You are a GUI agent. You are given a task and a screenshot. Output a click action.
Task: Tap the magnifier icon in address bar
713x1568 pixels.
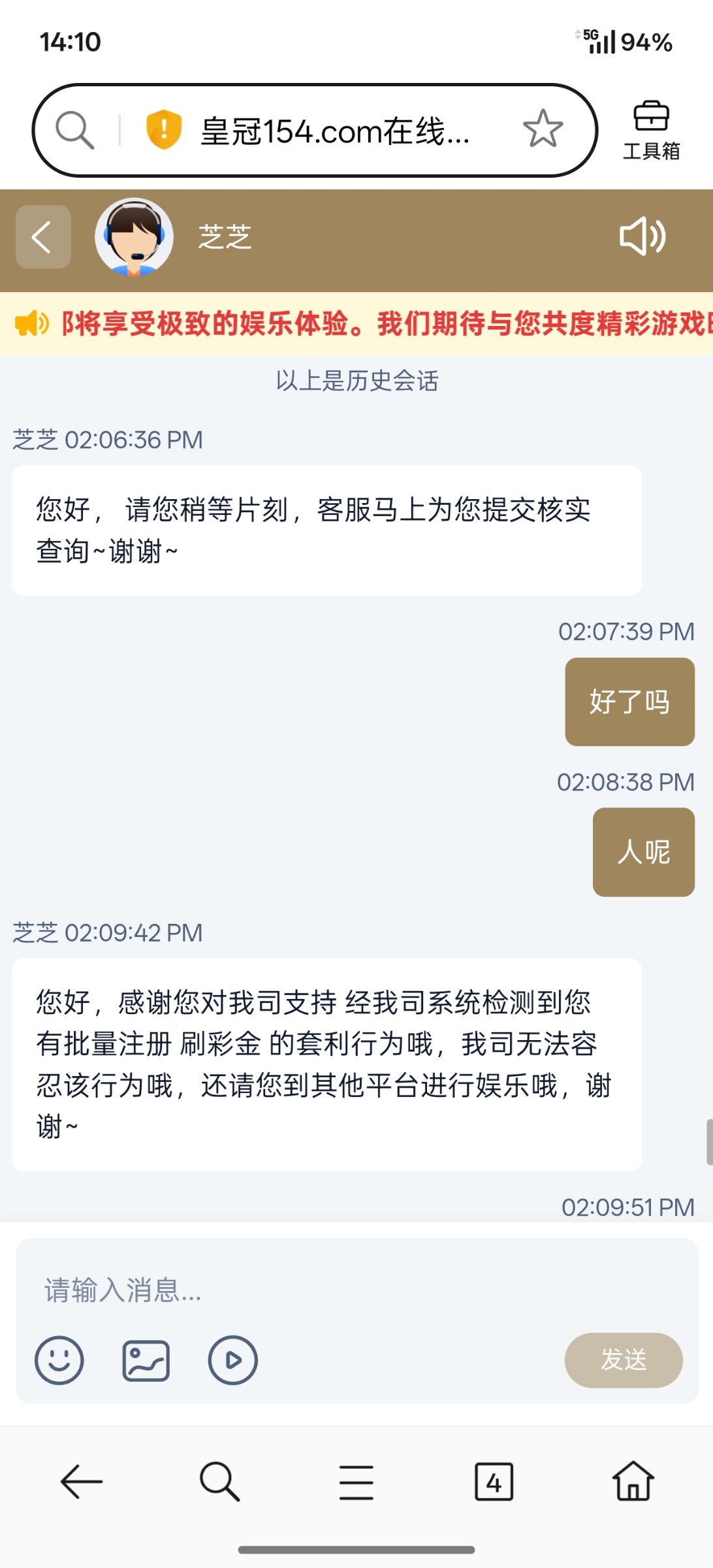click(74, 129)
